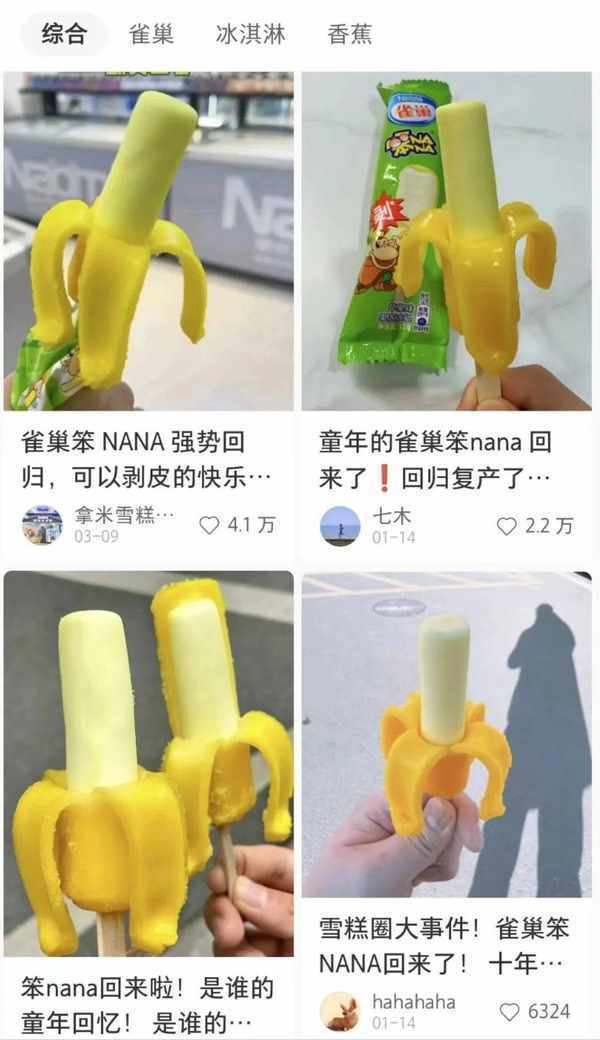Open the post 雀巢笨 NANA 强势回归
The height and width of the screenshot is (1040, 600).
click(148, 240)
